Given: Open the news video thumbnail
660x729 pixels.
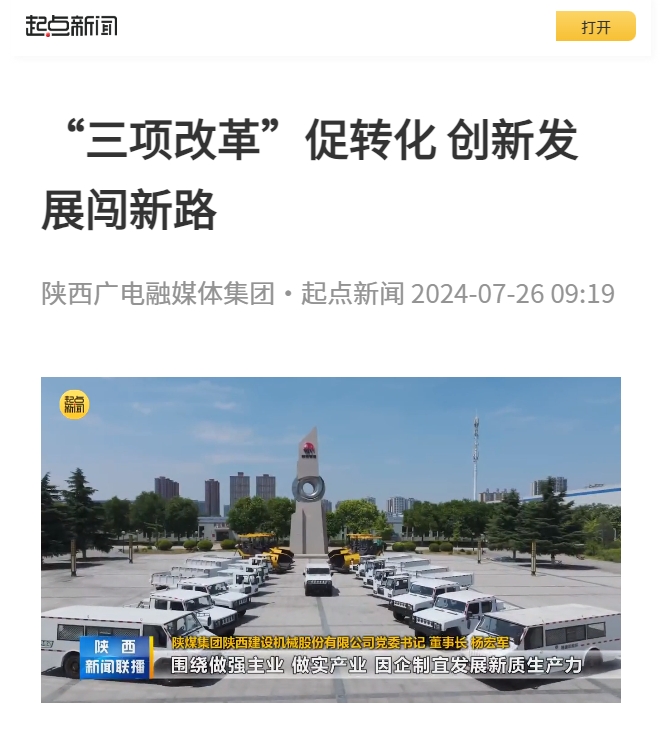Looking at the screenshot, I should click(x=330, y=539).
